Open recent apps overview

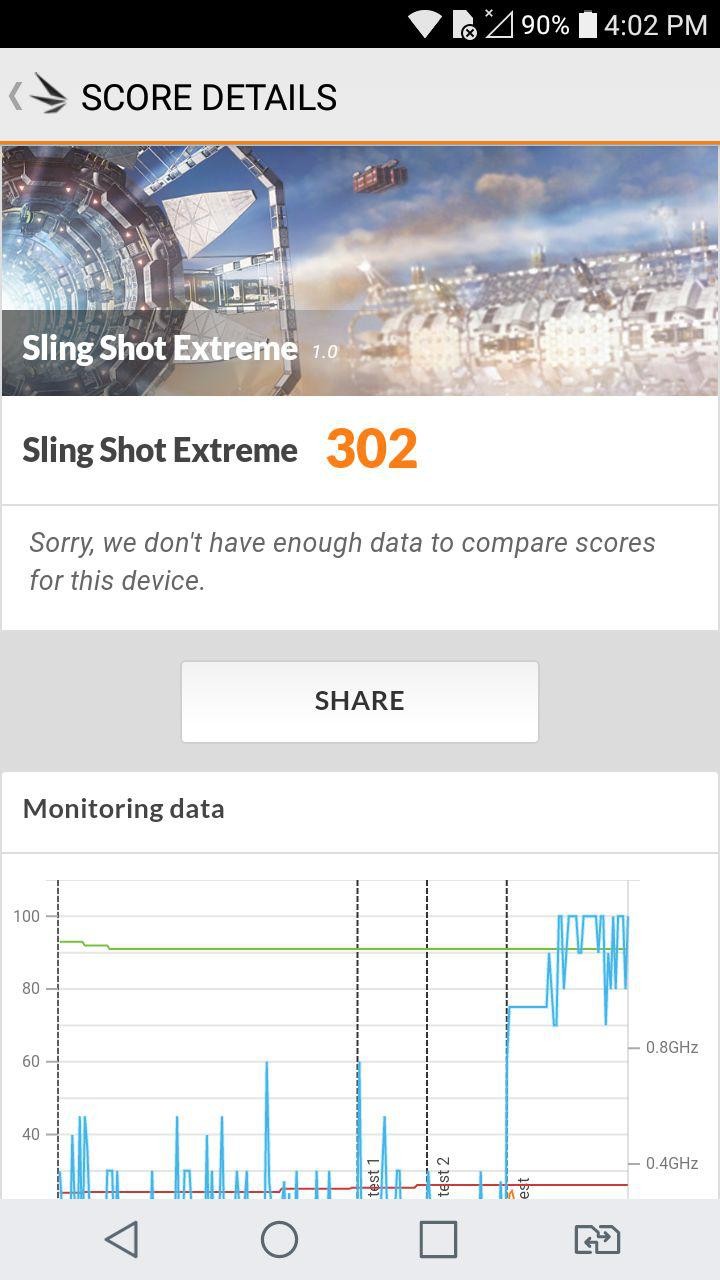coord(438,1239)
